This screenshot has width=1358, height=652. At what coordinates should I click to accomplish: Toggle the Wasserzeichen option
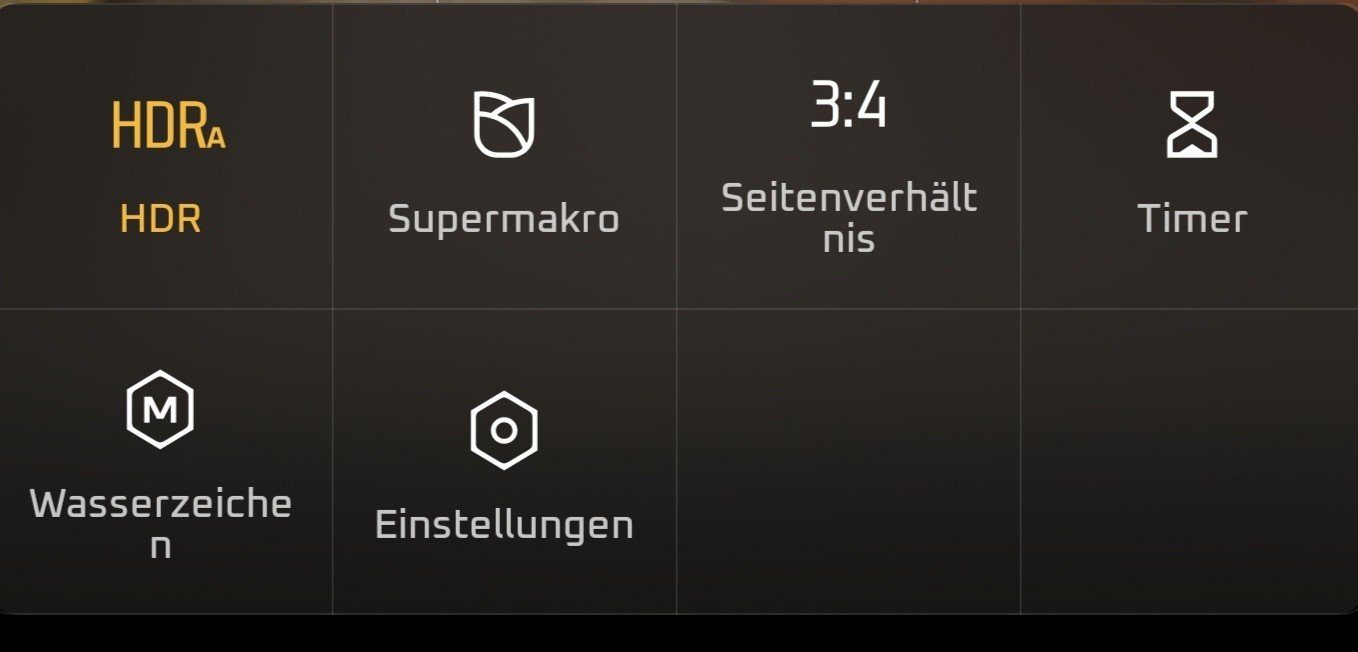click(x=160, y=410)
